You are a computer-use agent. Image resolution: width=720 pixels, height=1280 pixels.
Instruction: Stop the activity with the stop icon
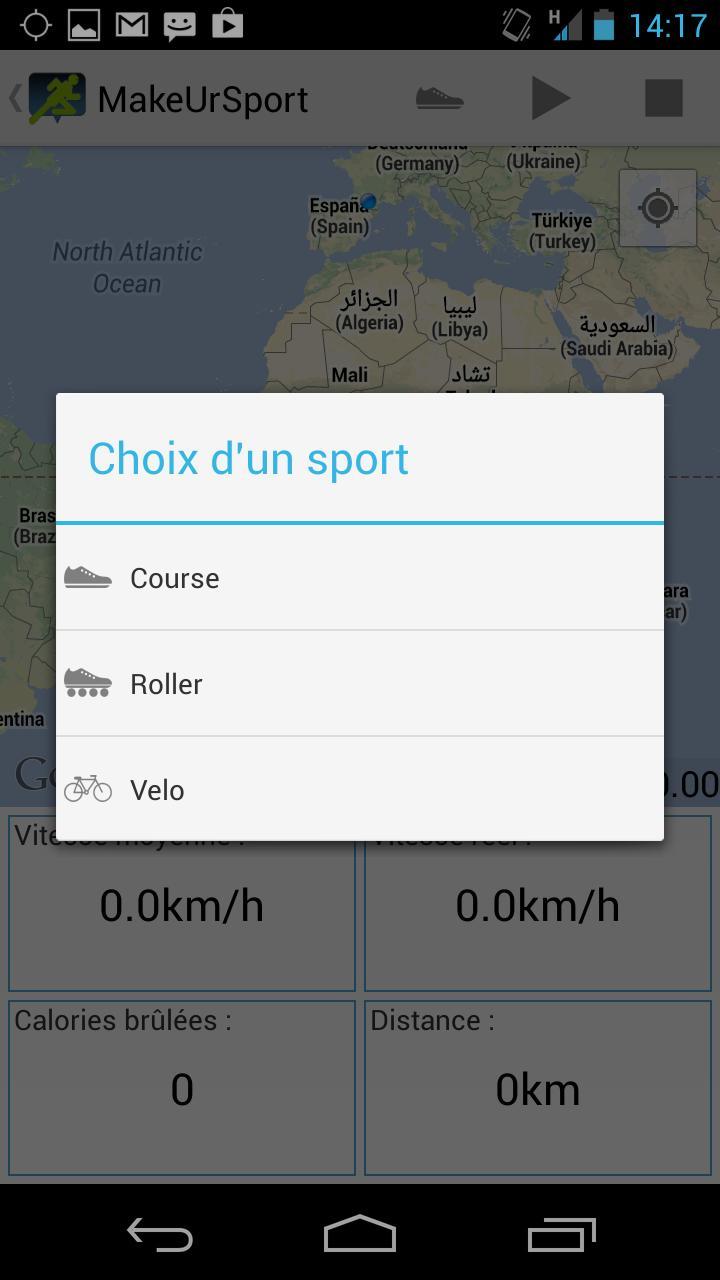tap(663, 97)
